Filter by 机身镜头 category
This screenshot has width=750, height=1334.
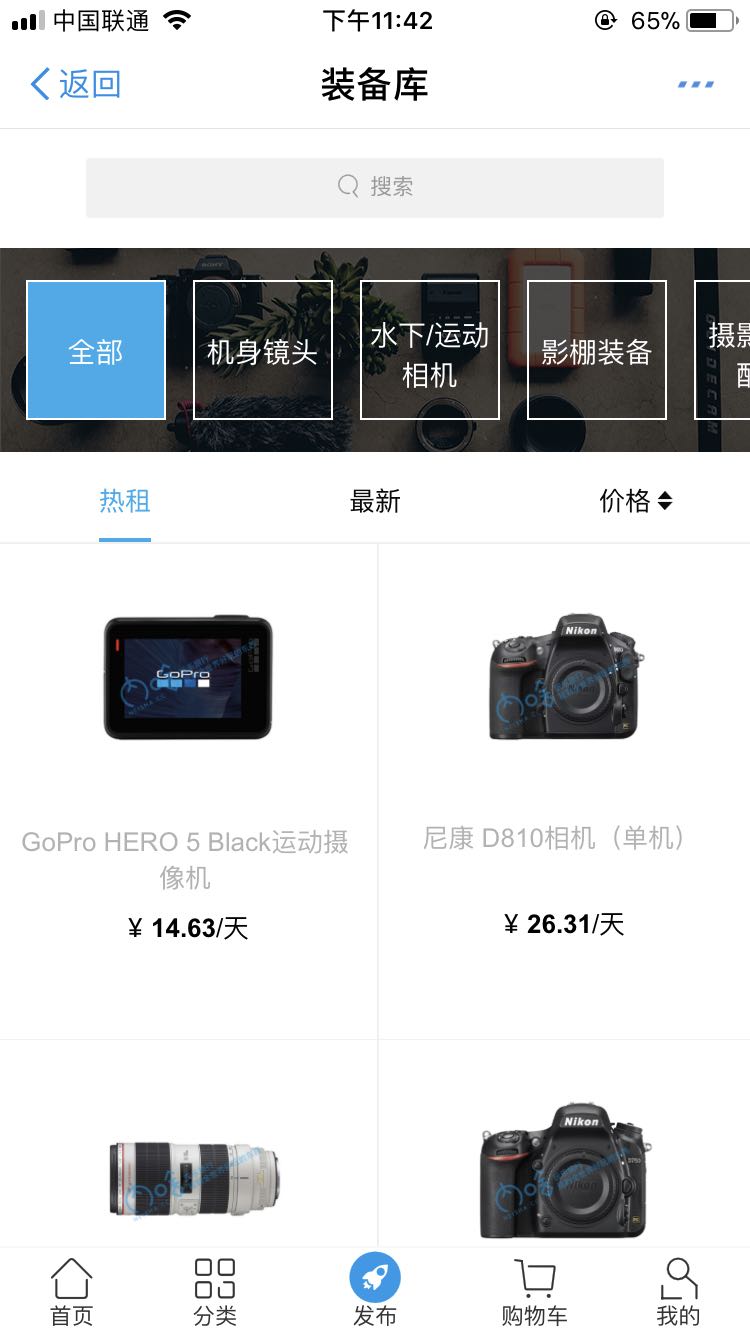tap(262, 350)
